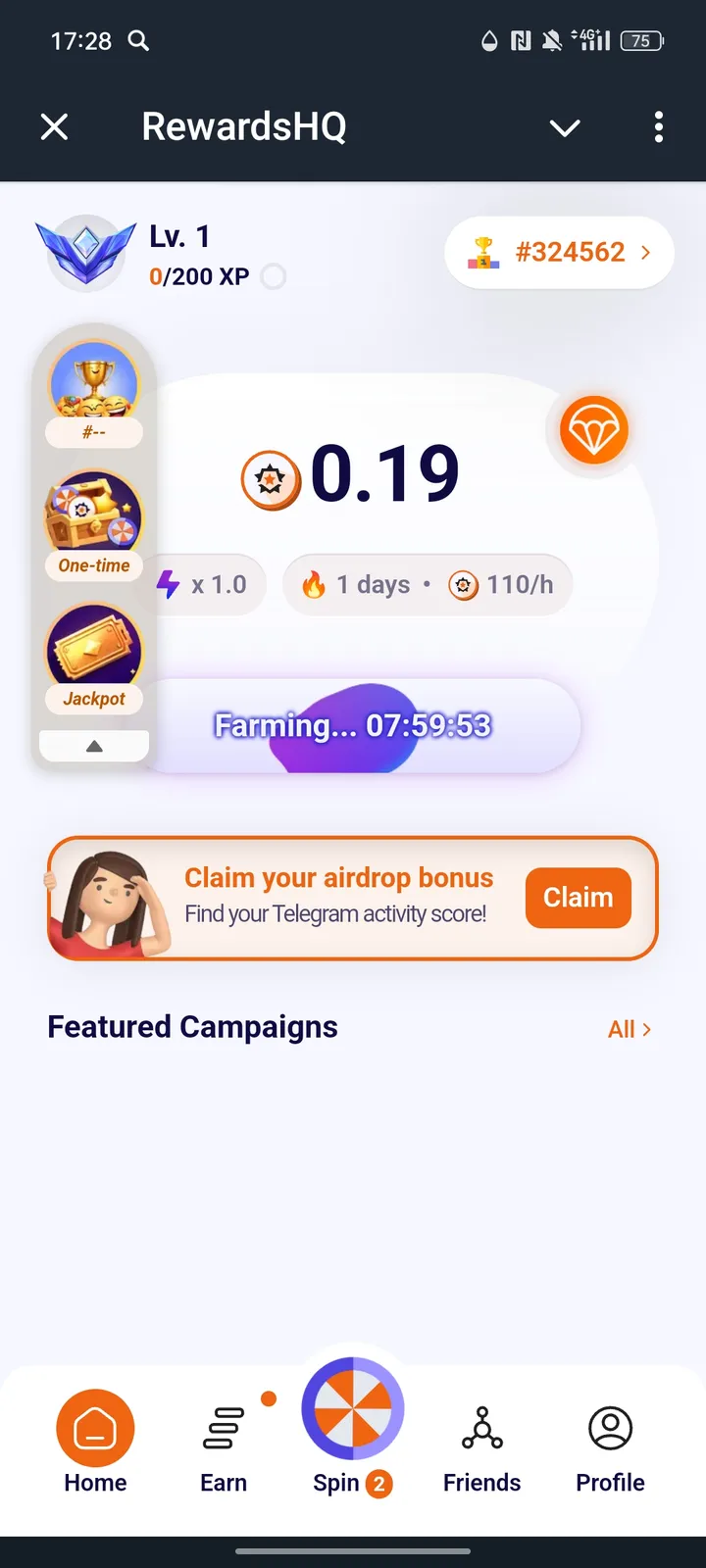
Task: Click the orange parachute airdrop icon
Action: click(x=590, y=429)
